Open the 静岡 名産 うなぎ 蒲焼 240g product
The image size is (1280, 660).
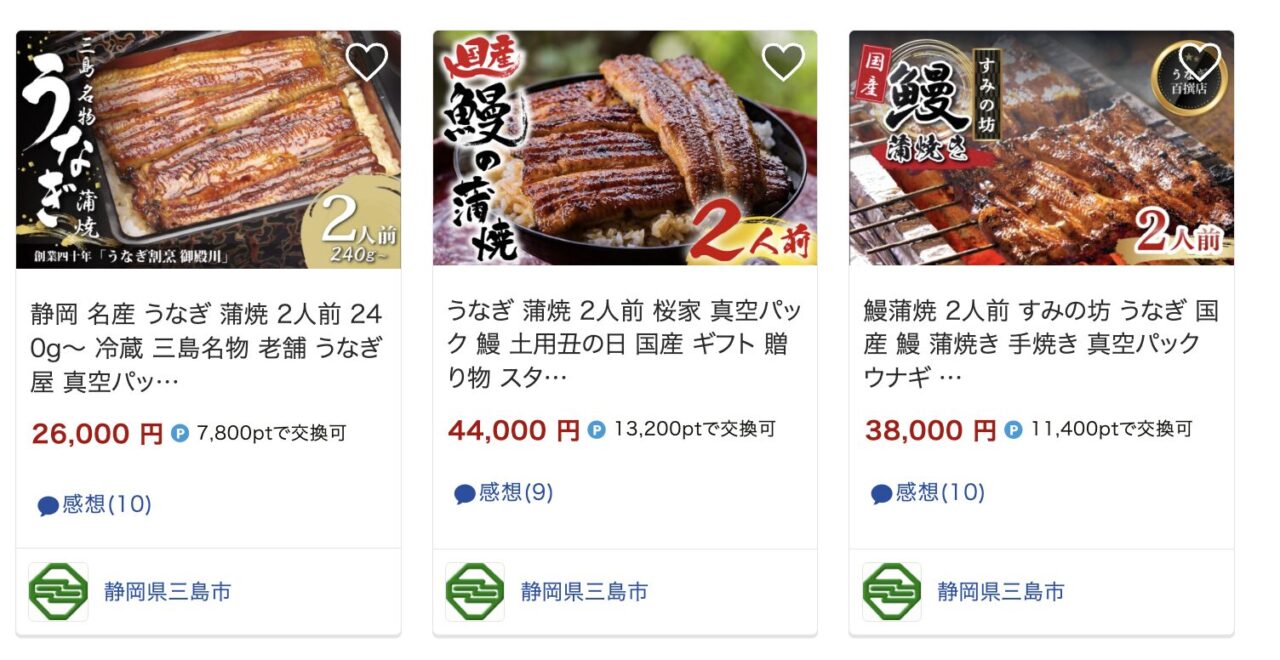click(207, 347)
